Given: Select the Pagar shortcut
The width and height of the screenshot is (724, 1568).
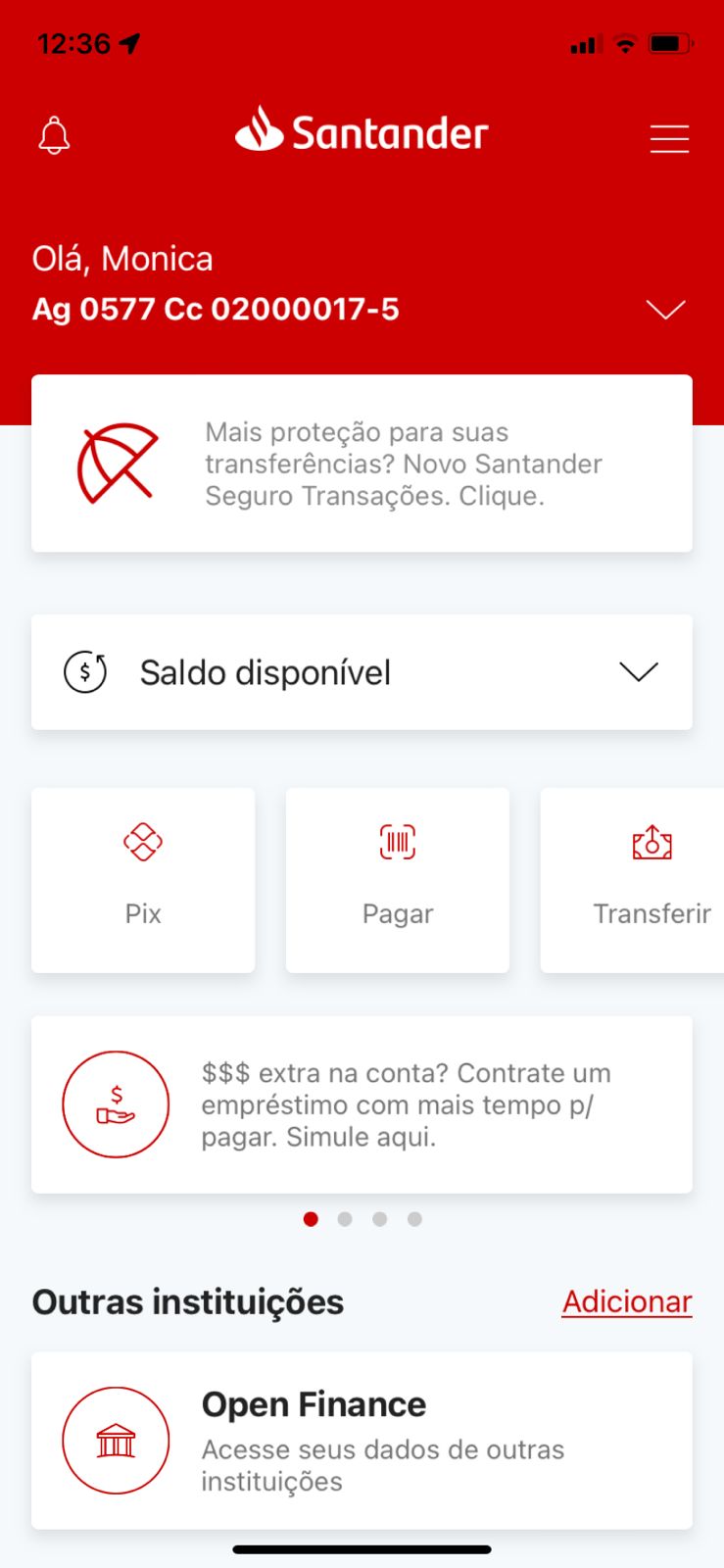Looking at the screenshot, I should point(397,879).
